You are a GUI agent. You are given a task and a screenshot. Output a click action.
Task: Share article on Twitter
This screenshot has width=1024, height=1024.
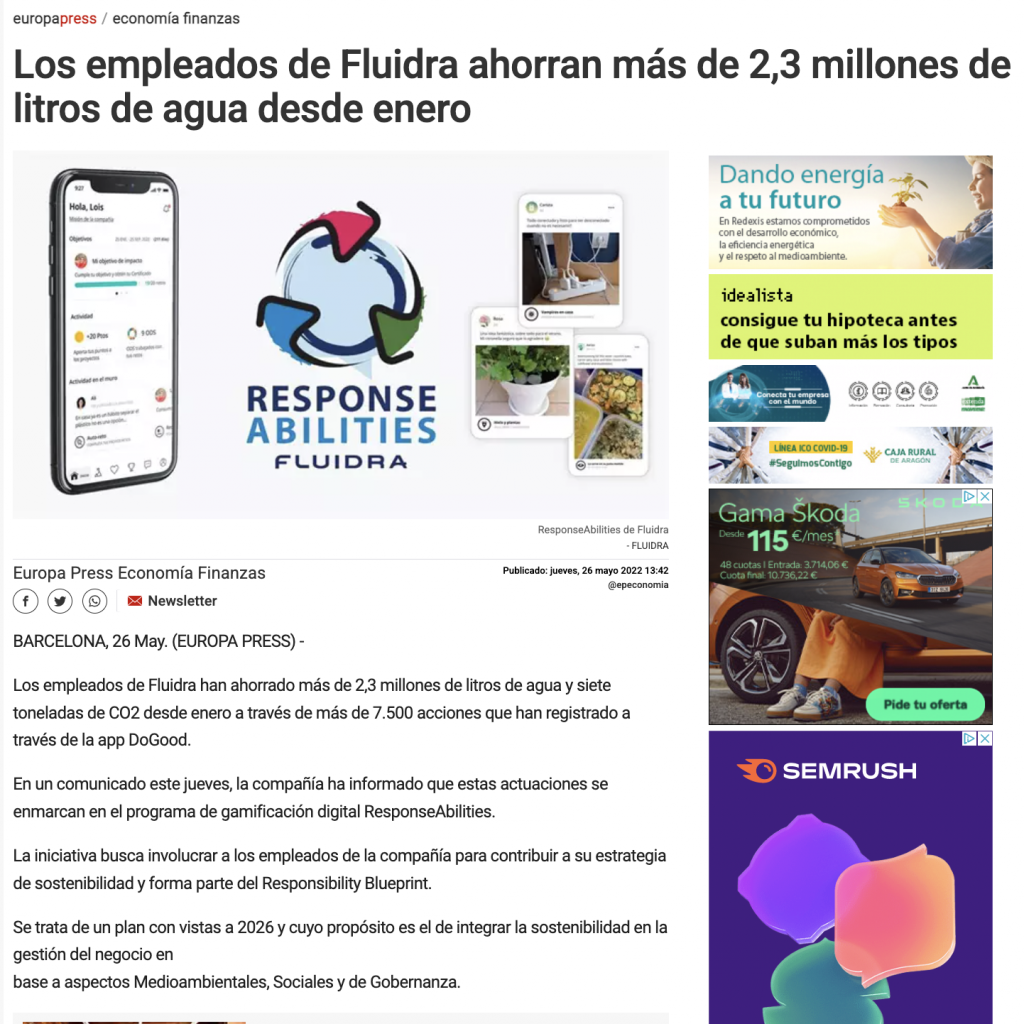pos(60,601)
